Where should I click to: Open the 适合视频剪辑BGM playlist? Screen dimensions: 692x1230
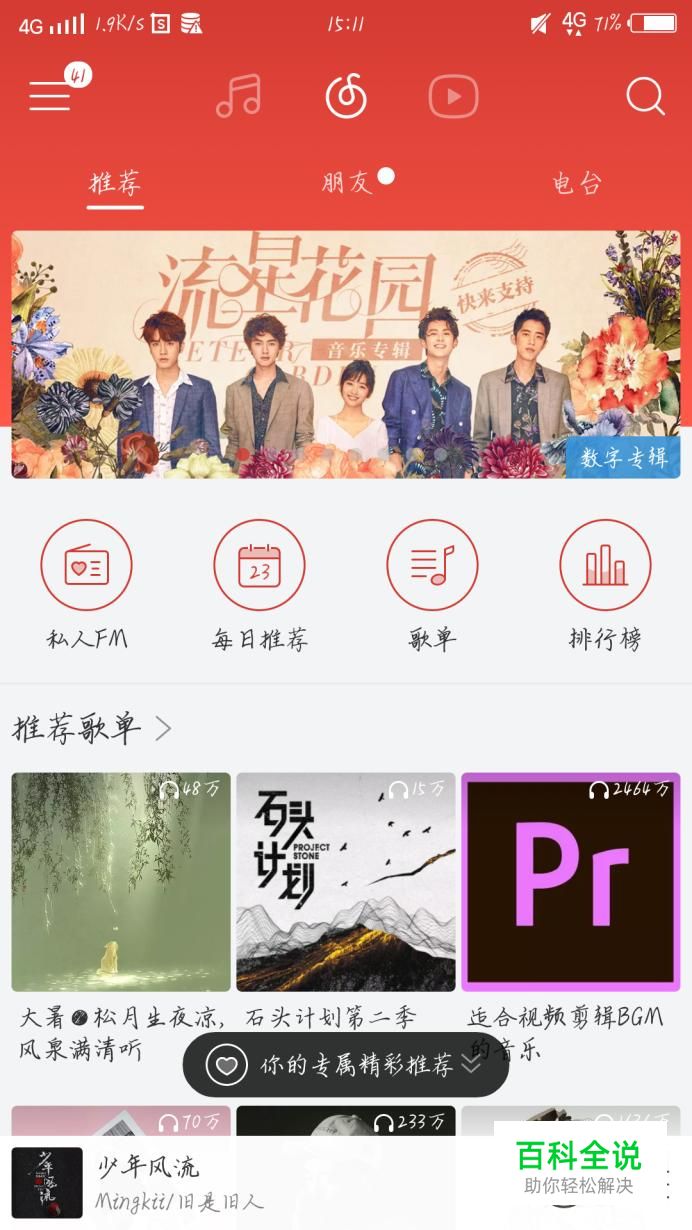coord(570,881)
